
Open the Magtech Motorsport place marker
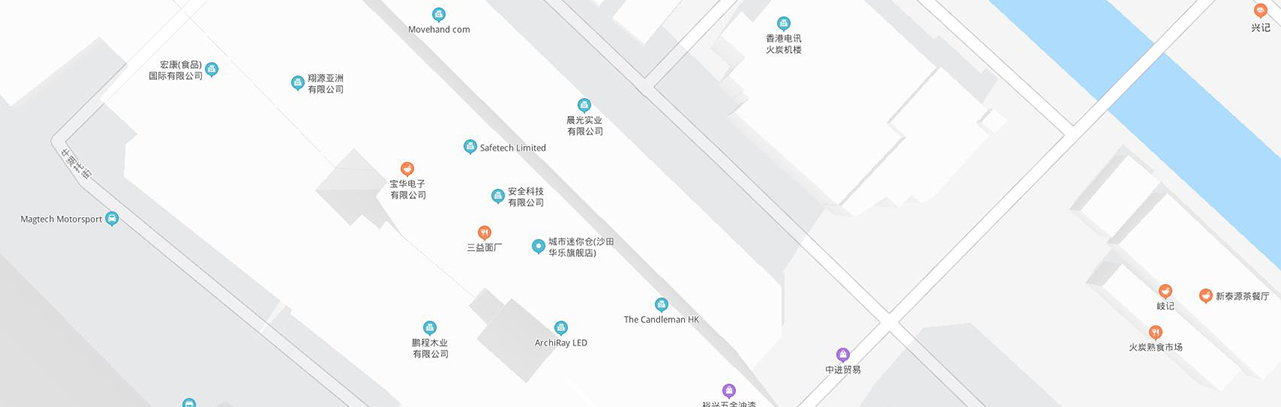112,219
